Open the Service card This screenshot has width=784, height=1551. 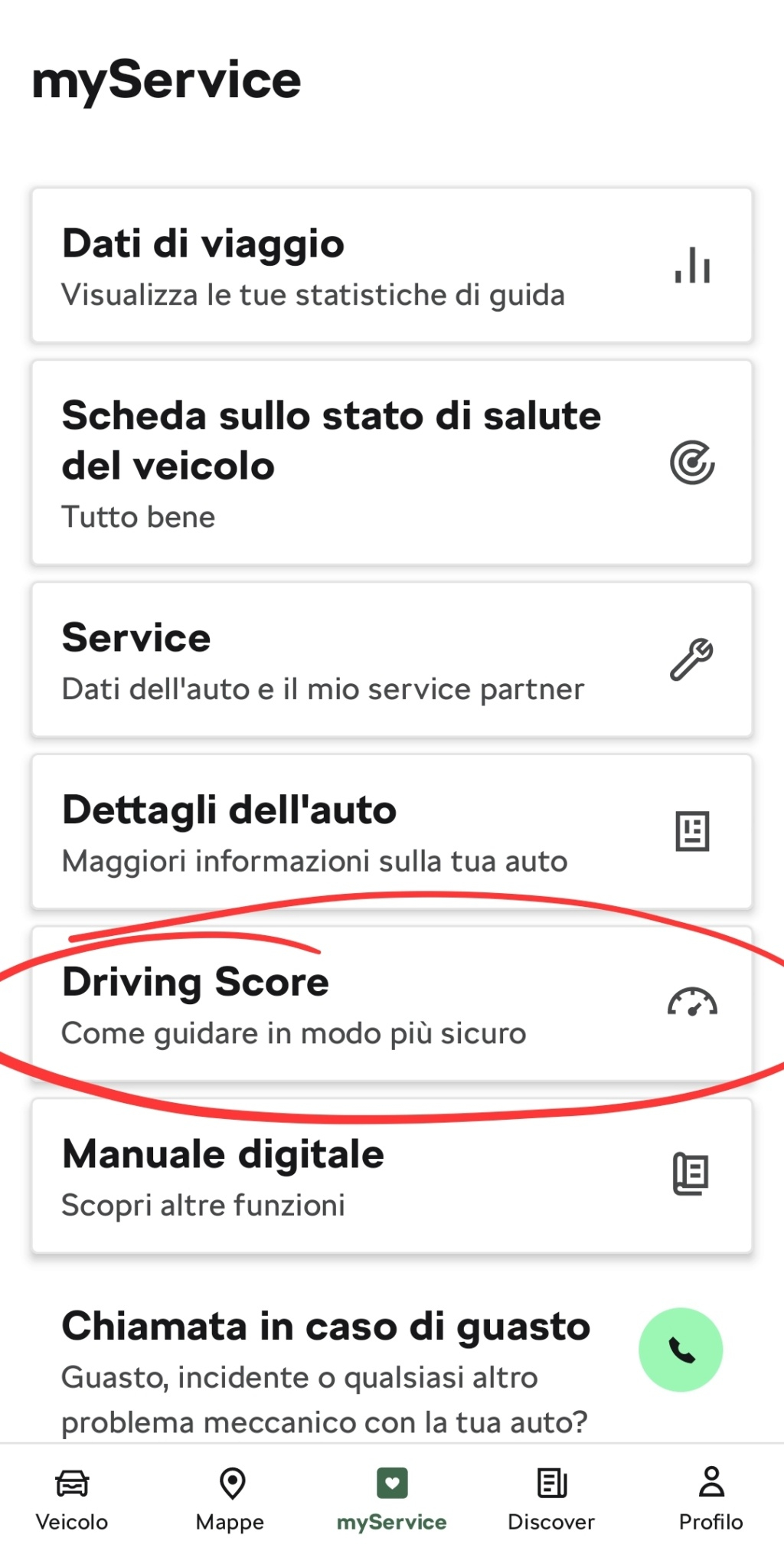pyautogui.click(x=391, y=659)
